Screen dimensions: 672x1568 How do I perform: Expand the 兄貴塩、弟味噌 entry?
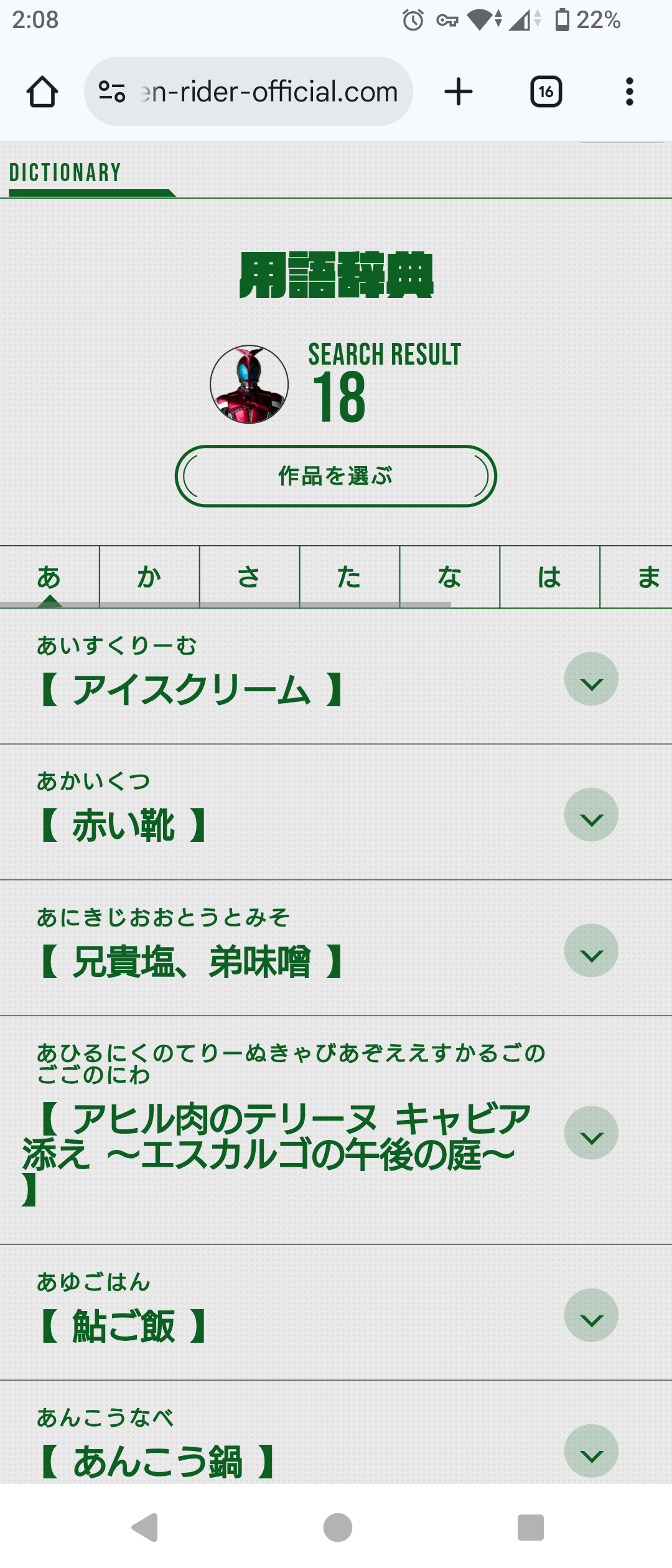point(591,950)
